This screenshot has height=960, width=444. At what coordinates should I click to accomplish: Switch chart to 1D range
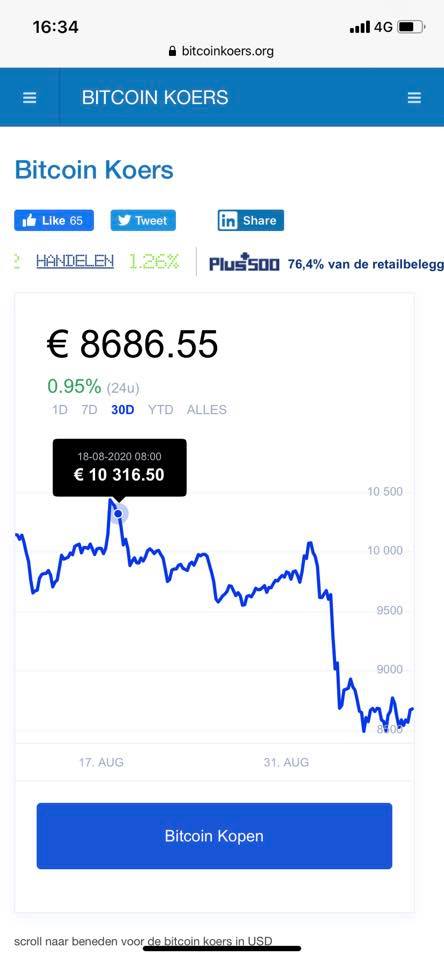click(x=59, y=410)
